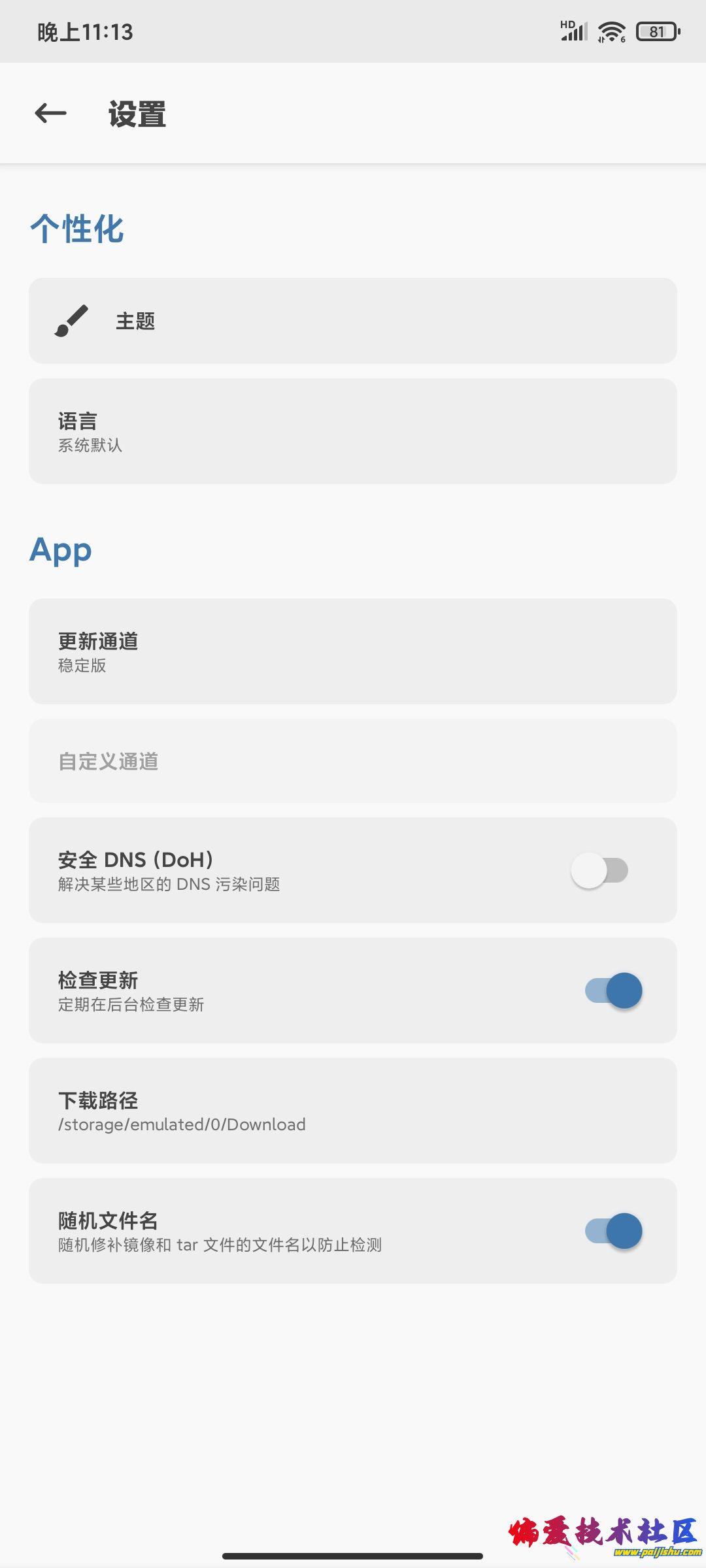Screen dimensions: 706x1568
Task: Enable the 安全 DNS (DoH) switch
Action: click(x=599, y=870)
